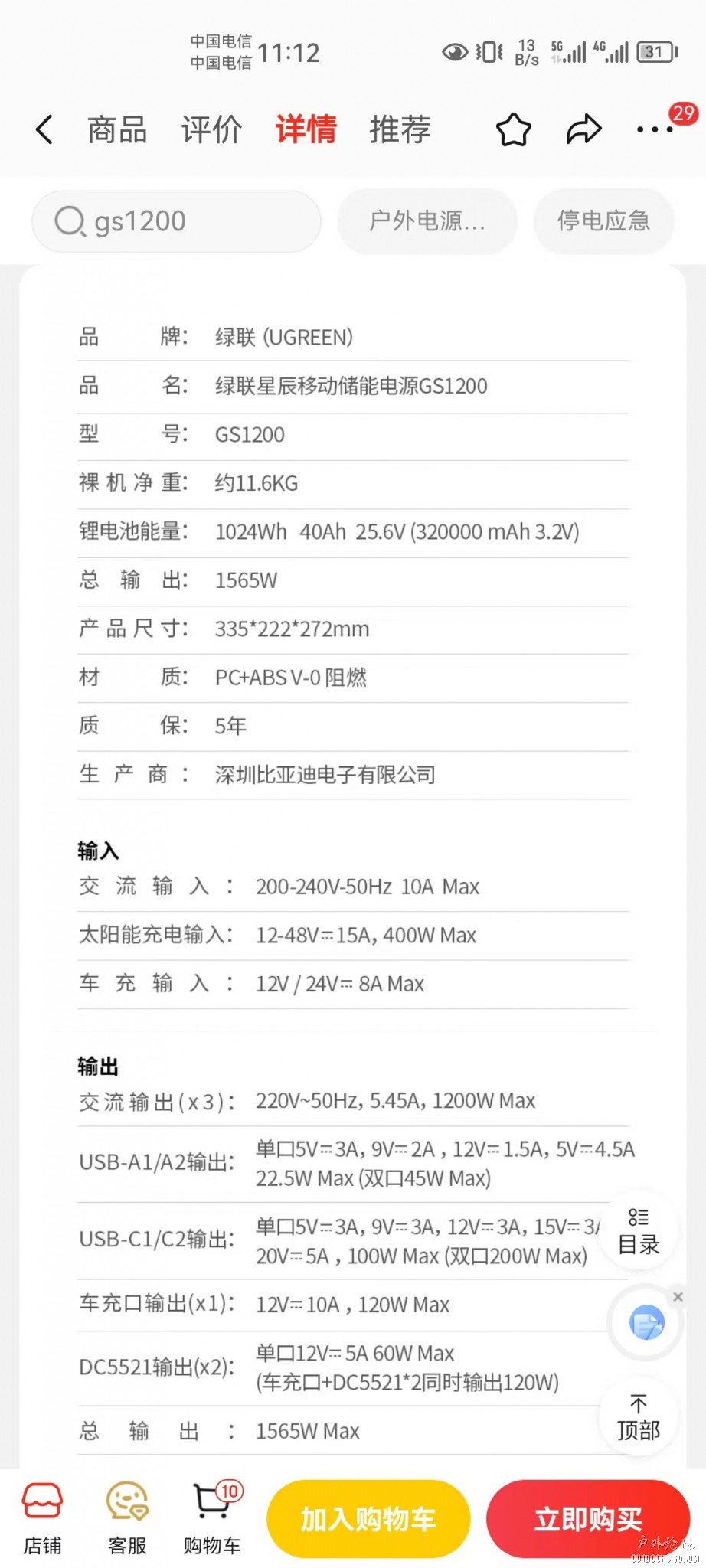This screenshot has width=706, height=1568.
Task: Visit the 店铺 store page
Action: coord(42,1519)
